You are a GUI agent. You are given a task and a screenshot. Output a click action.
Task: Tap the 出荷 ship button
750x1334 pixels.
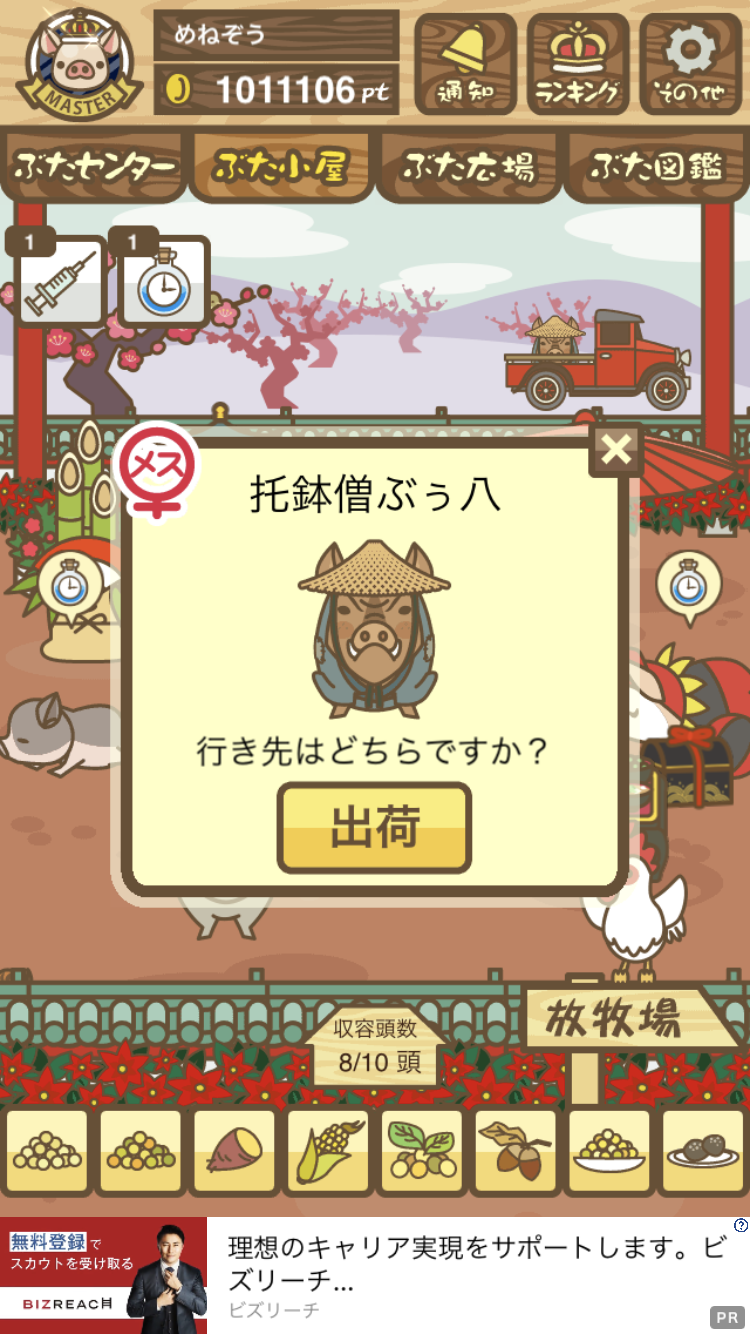click(374, 828)
